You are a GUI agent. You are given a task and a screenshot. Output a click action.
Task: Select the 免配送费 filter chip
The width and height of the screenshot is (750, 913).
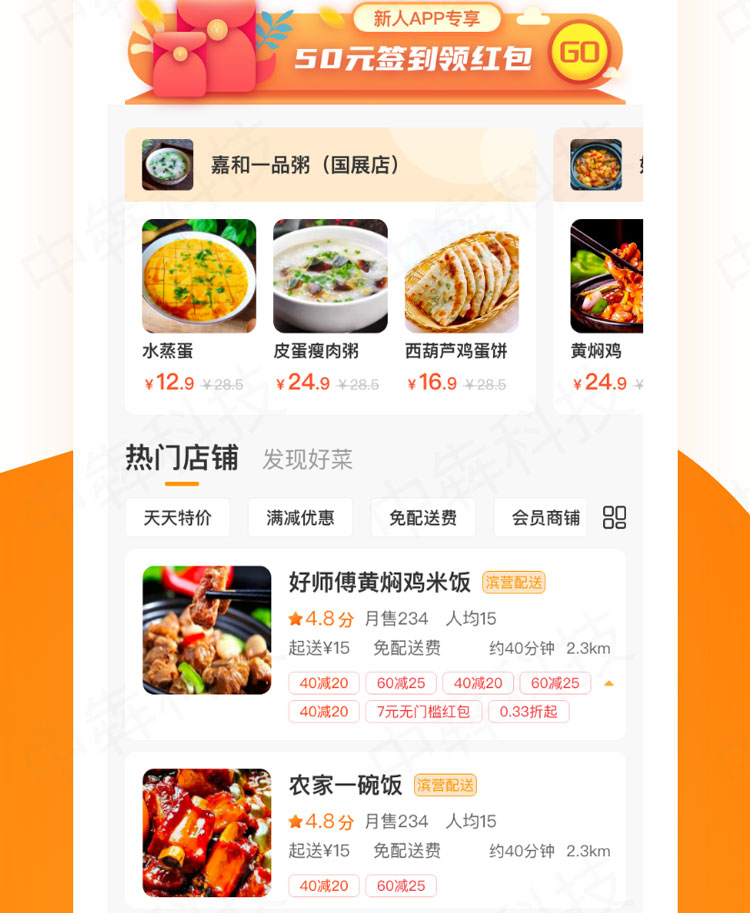423,517
